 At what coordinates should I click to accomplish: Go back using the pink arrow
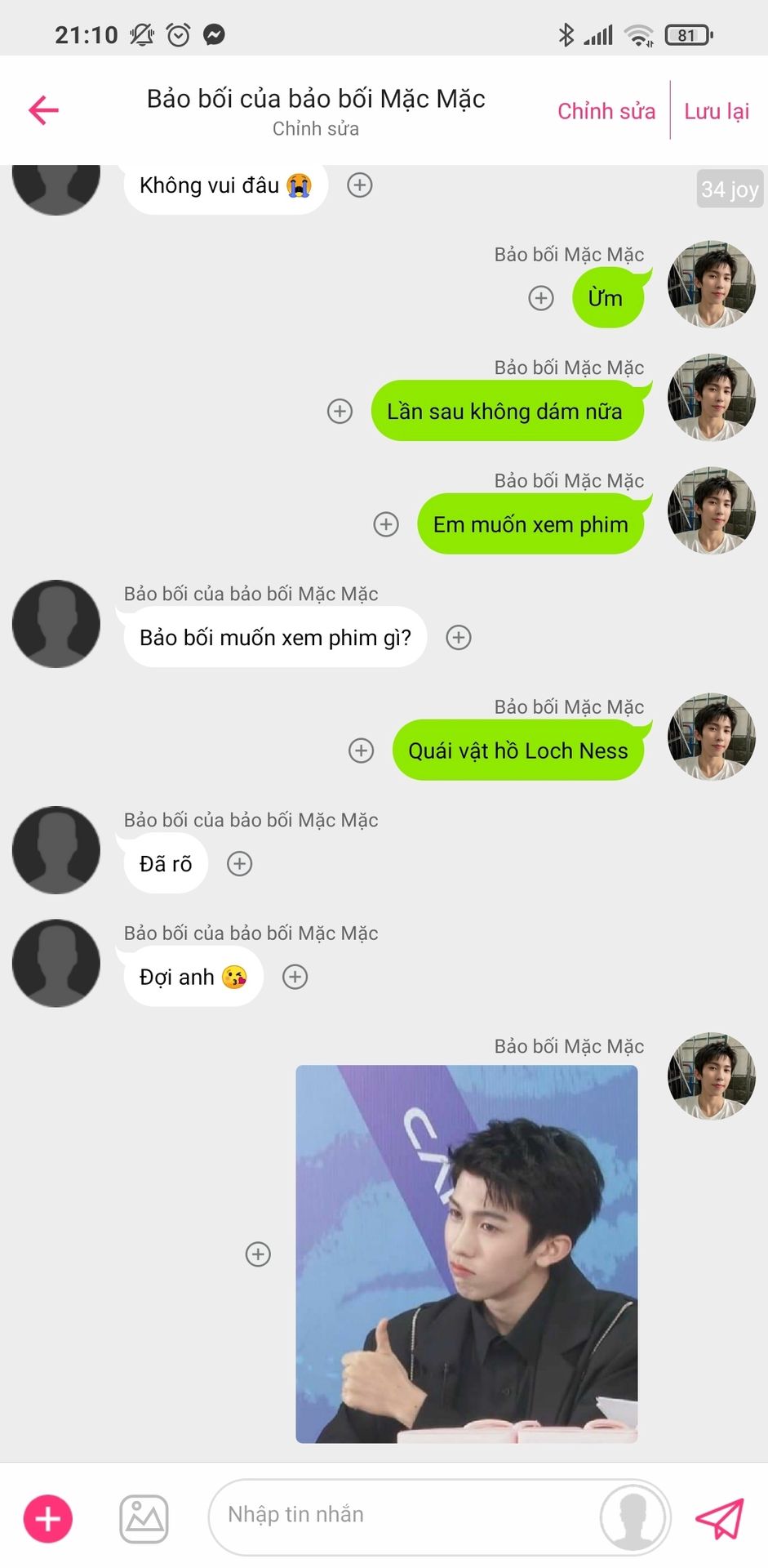click(x=44, y=110)
